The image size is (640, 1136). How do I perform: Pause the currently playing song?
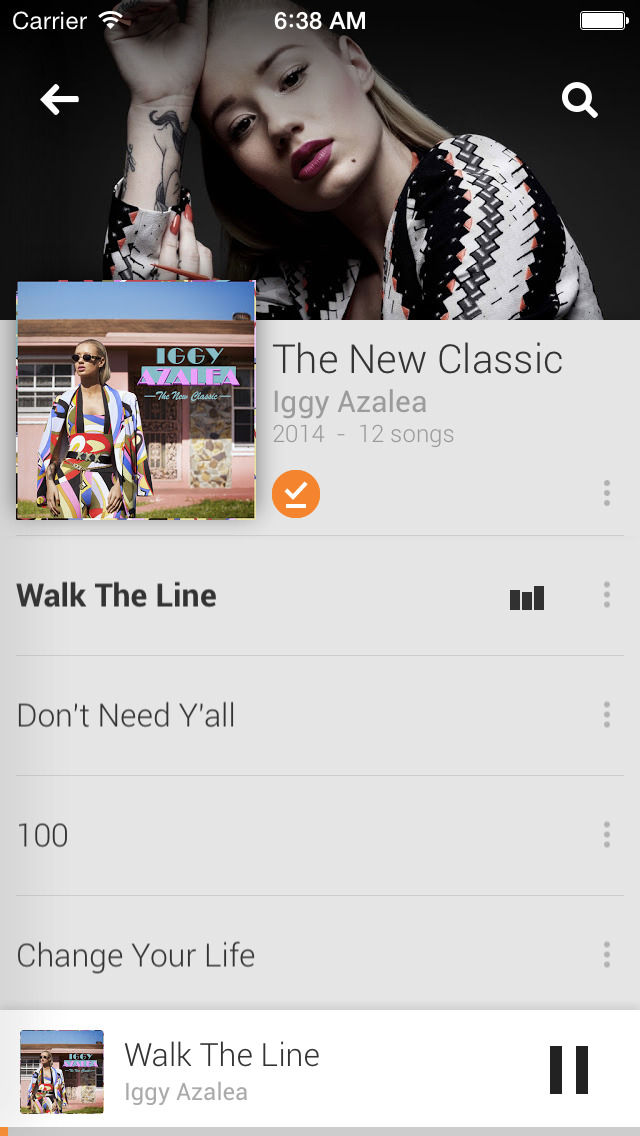[x=569, y=1070]
